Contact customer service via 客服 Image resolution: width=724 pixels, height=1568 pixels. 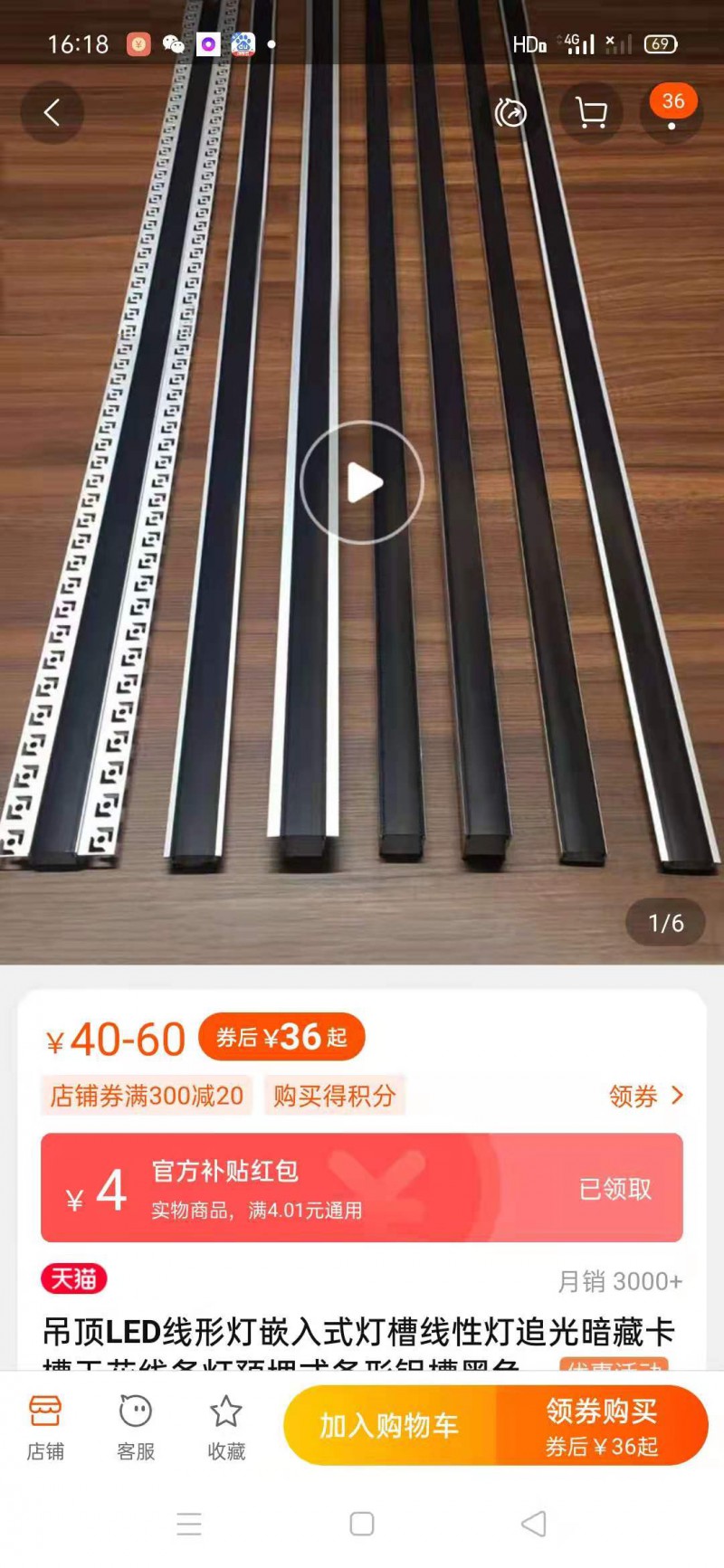point(136,1427)
